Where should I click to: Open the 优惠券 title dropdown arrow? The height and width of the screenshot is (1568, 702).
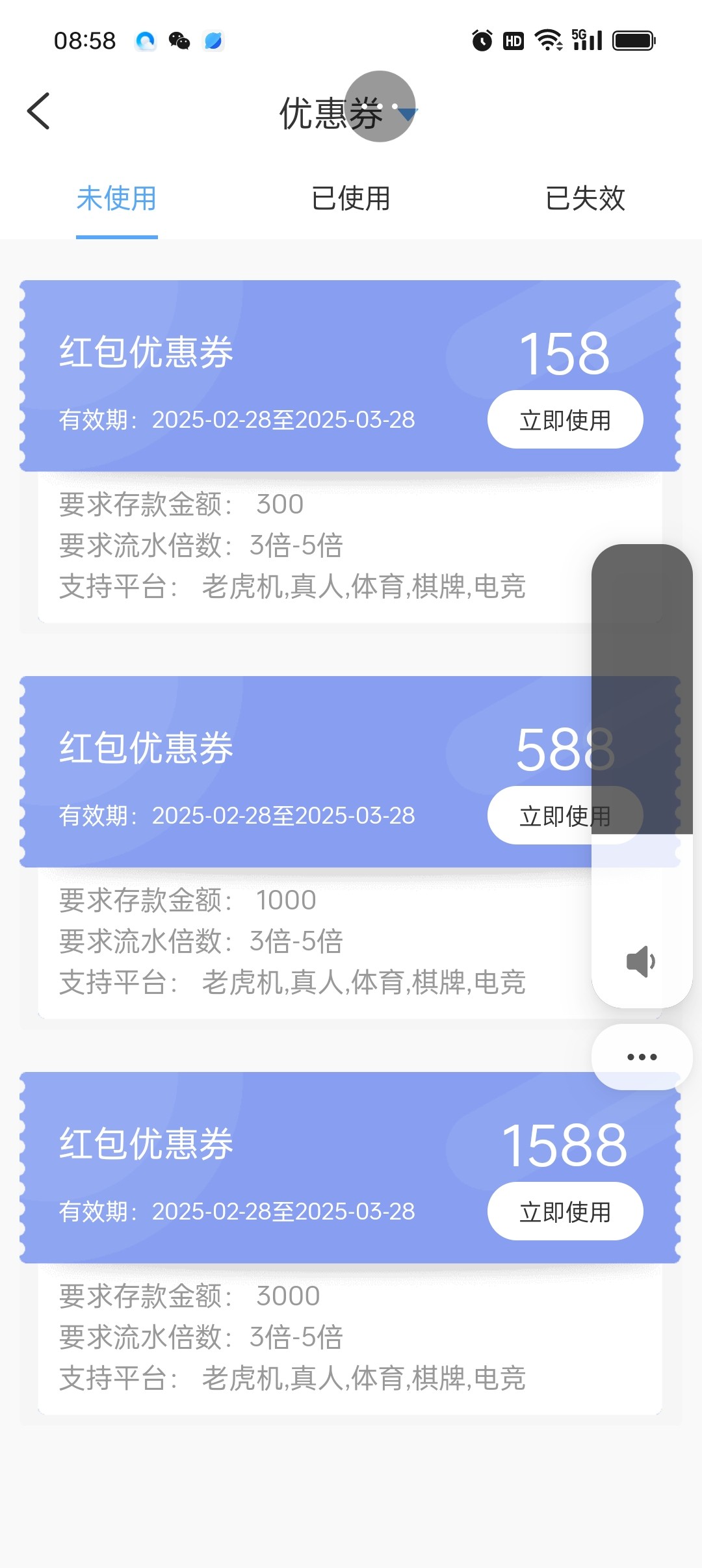pyautogui.click(x=407, y=114)
